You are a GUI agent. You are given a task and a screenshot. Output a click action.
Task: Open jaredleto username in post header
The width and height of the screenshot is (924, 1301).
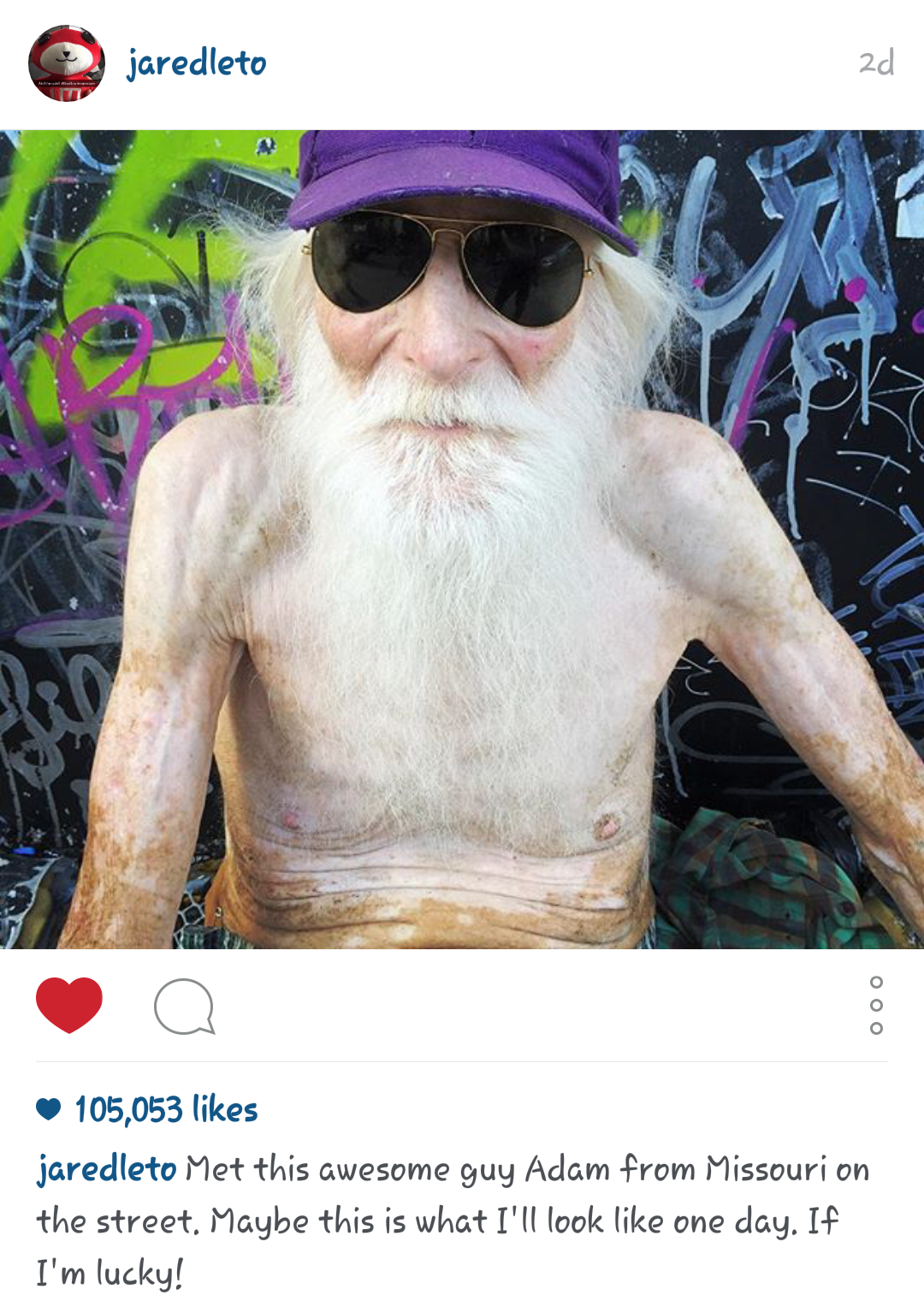[197, 63]
